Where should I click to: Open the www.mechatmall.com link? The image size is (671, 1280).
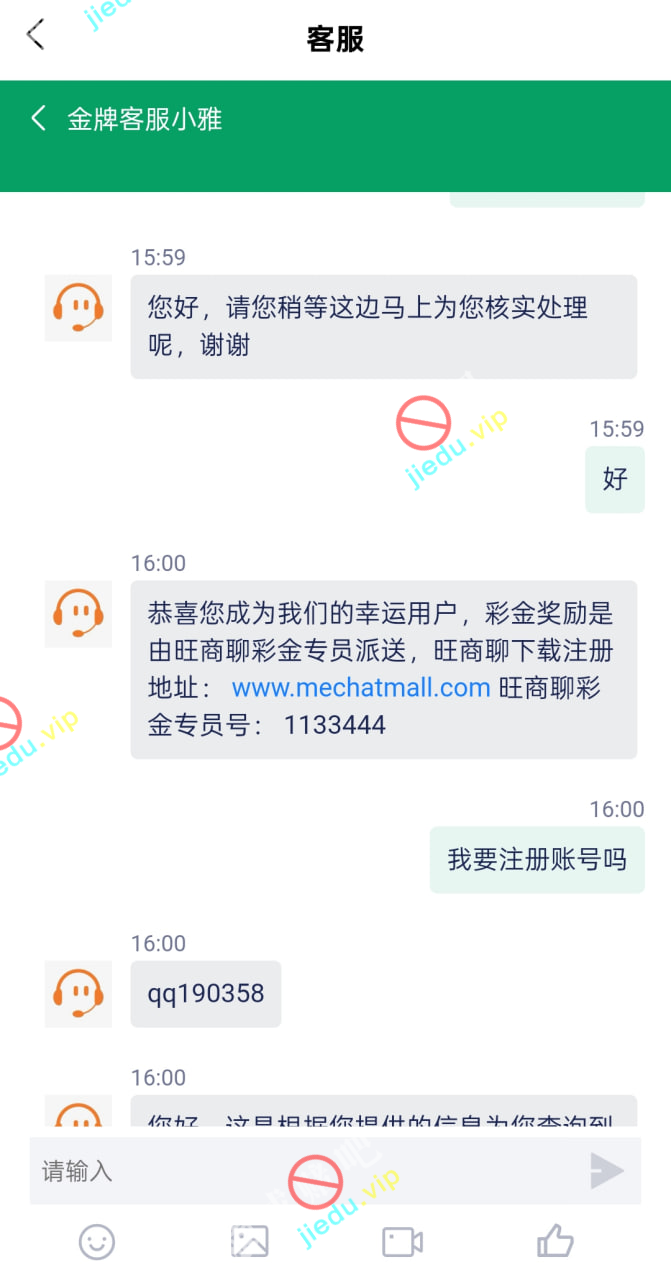click(361, 688)
